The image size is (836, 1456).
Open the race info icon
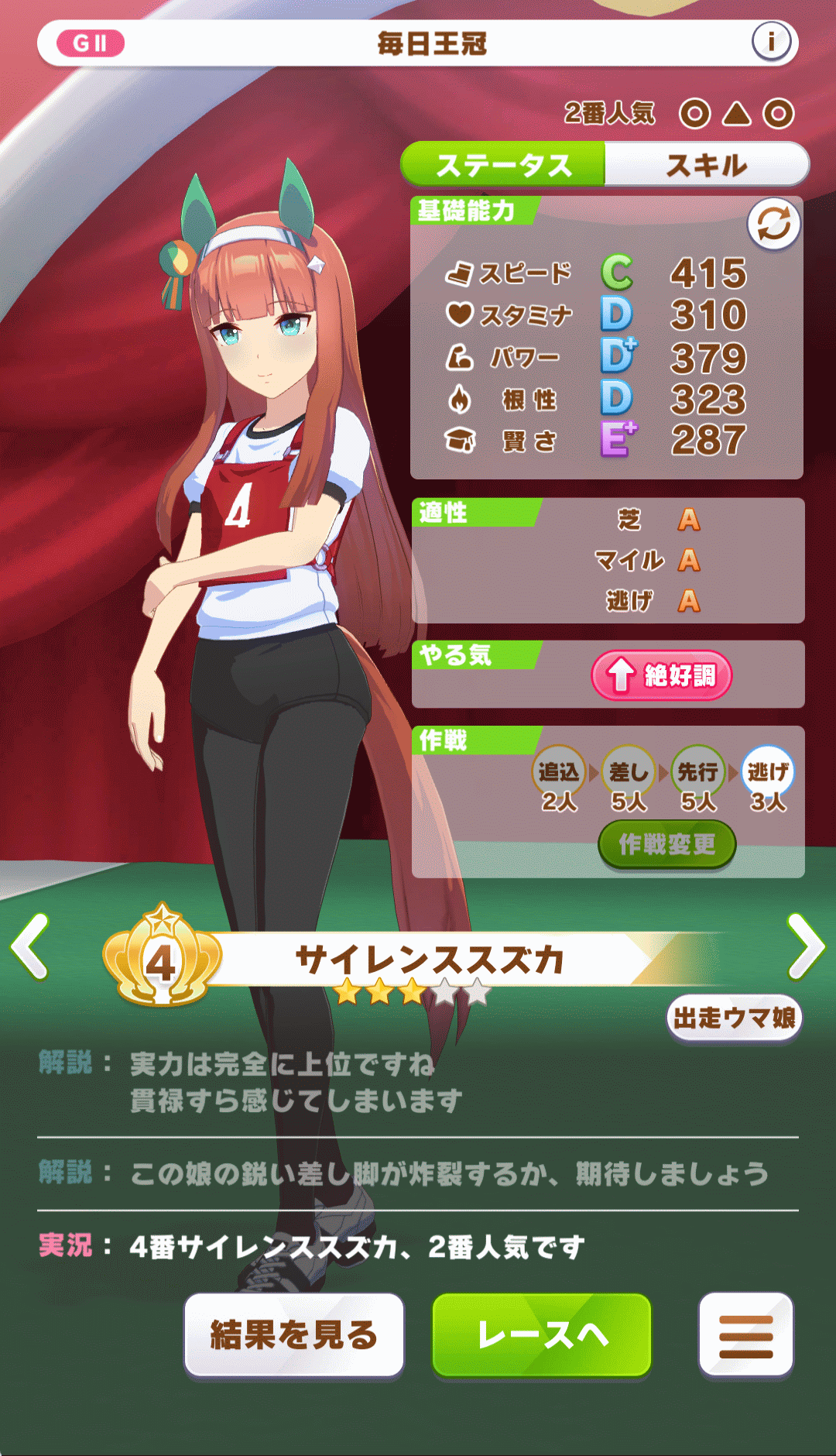pos(771,42)
